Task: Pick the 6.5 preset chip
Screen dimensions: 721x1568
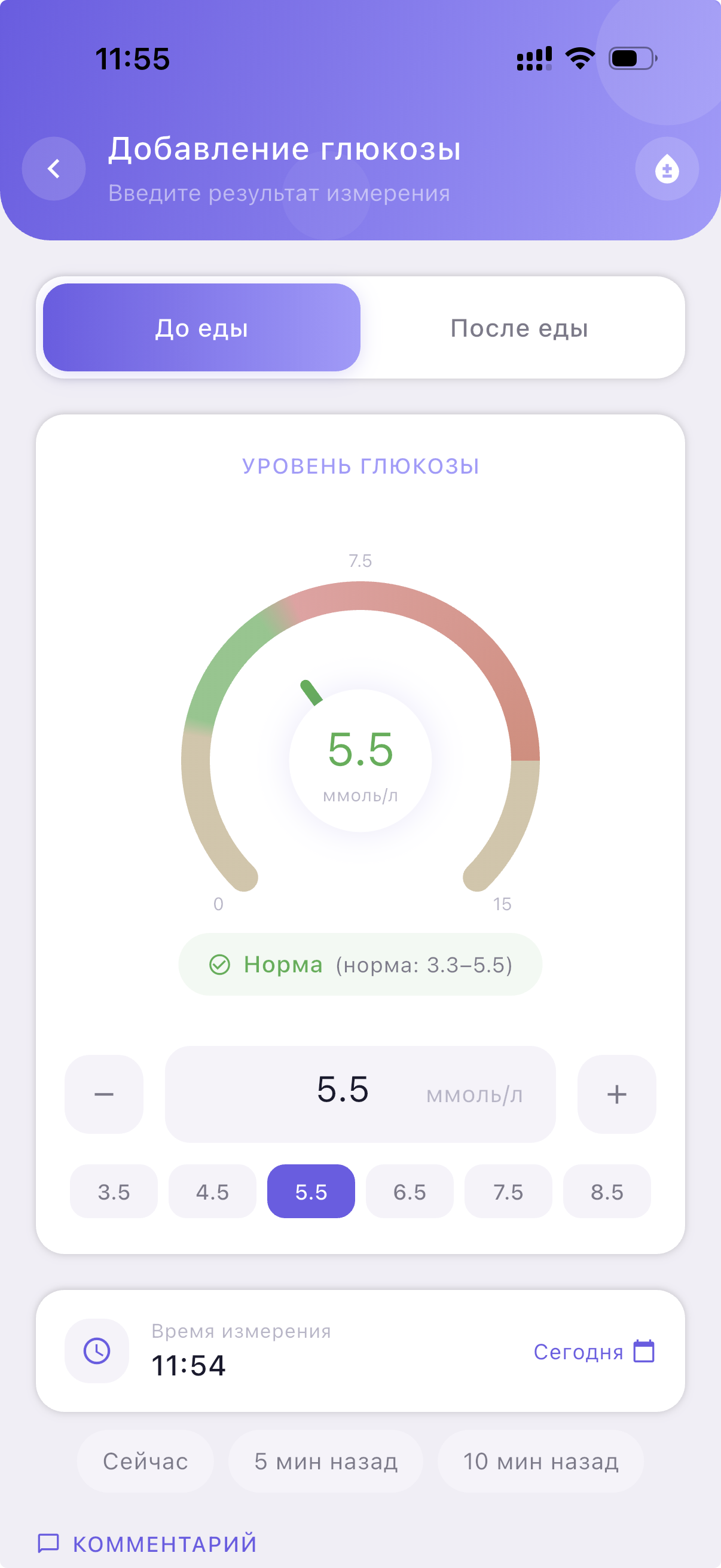Action: point(410,1191)
